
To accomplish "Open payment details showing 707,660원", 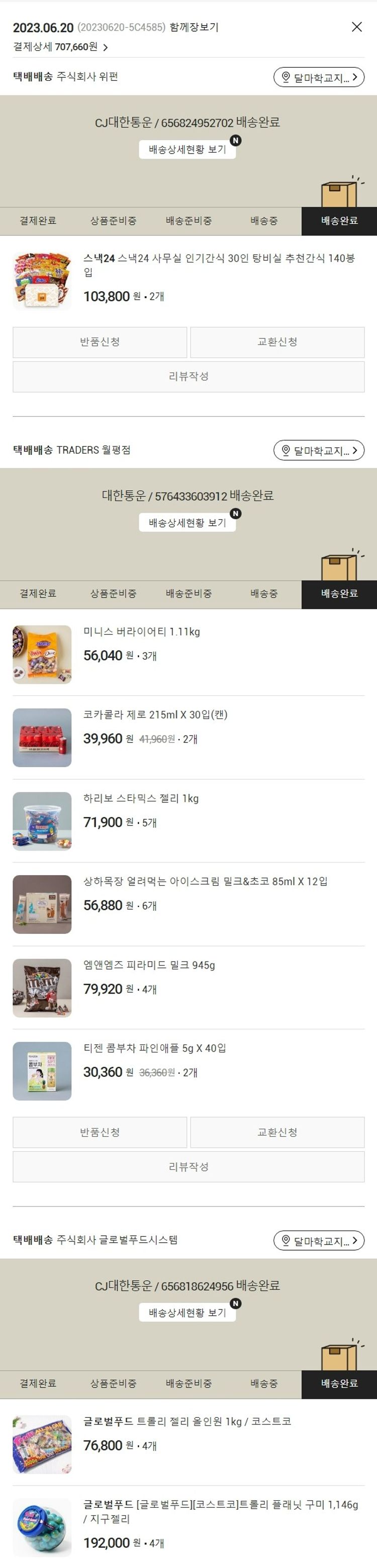I will (x=61, y=47).
